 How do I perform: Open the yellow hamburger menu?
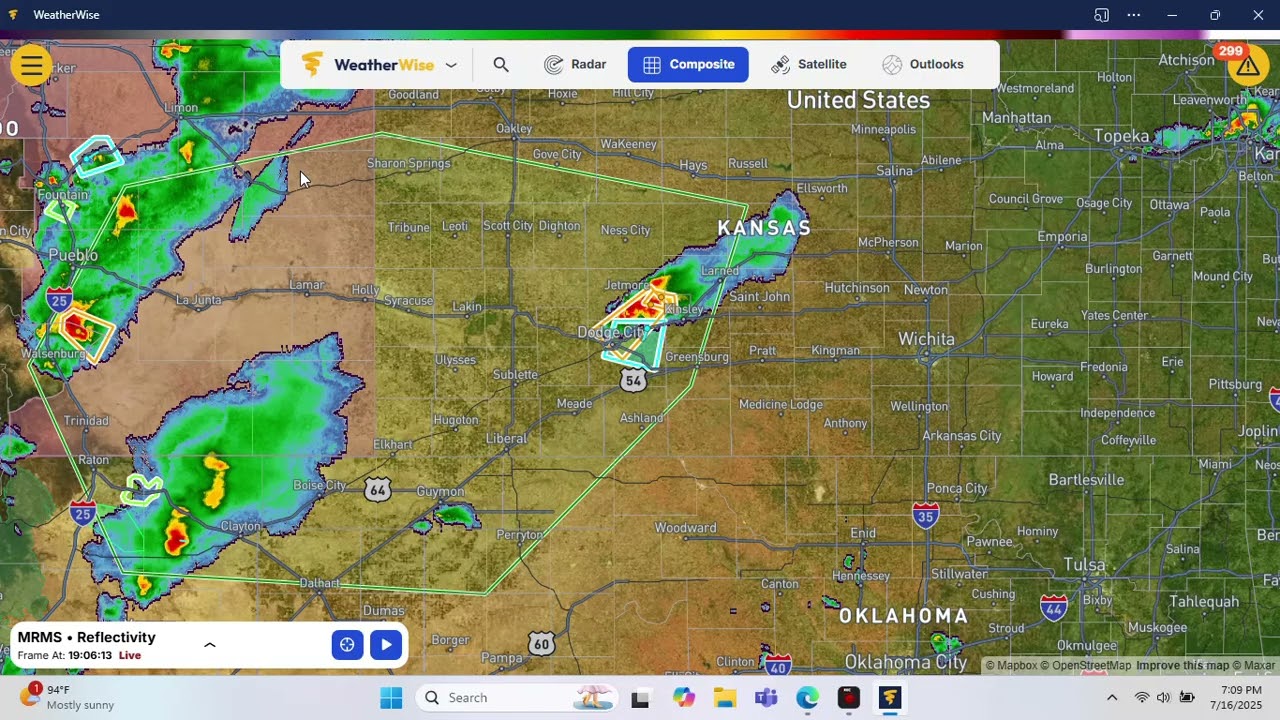pyautogui.click(x=31, y=66)
